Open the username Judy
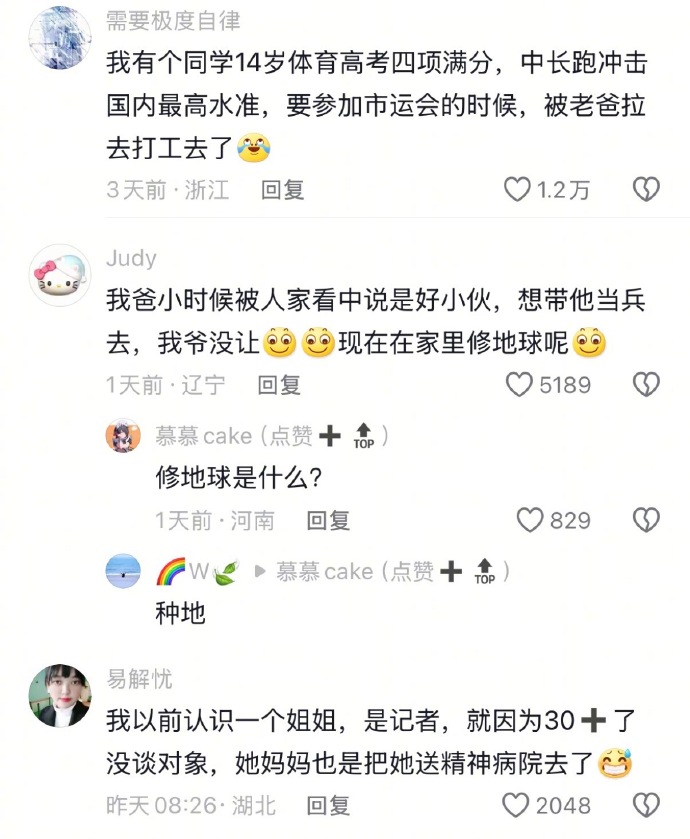Image resolution: width=690 pixels, height=839 pixels. 131,258
